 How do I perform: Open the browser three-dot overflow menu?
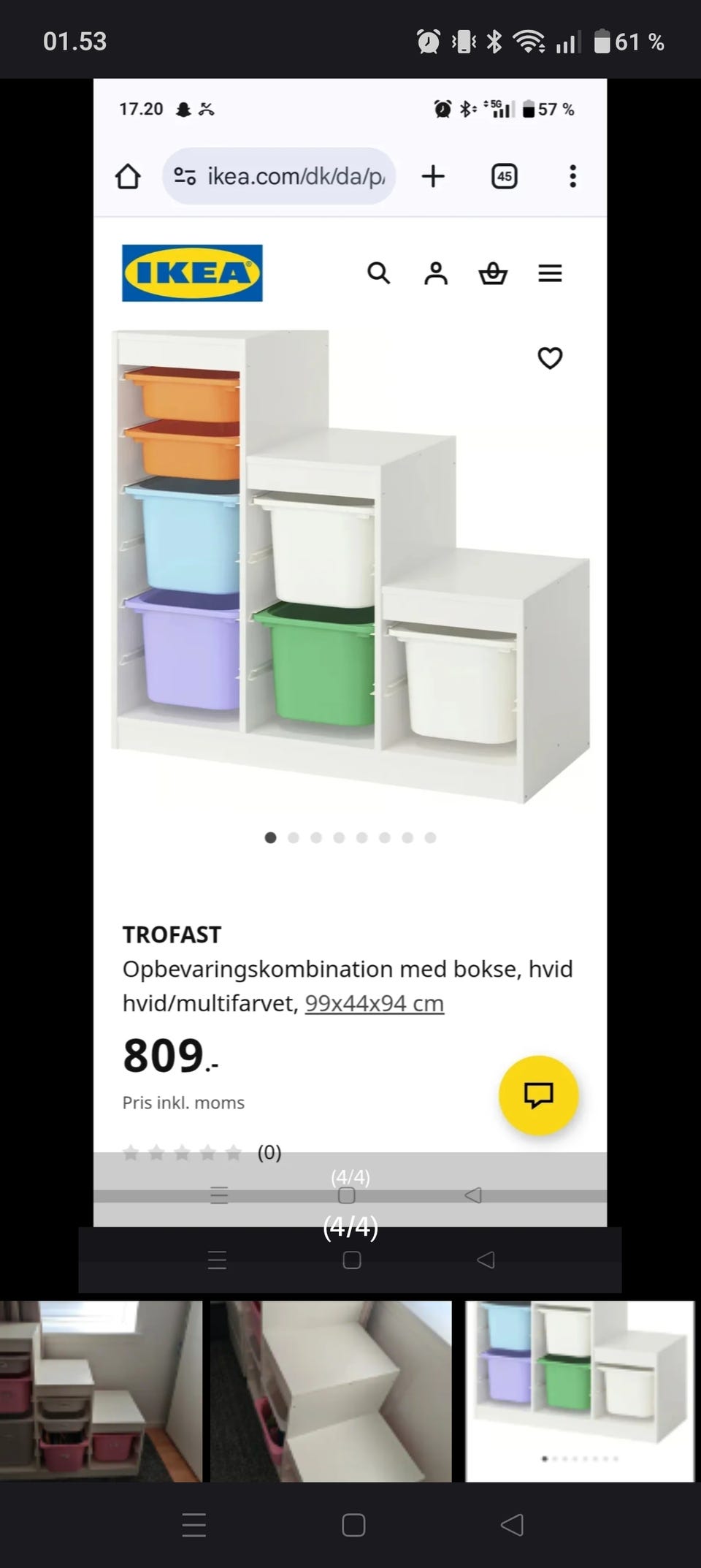tap(572, 176)
